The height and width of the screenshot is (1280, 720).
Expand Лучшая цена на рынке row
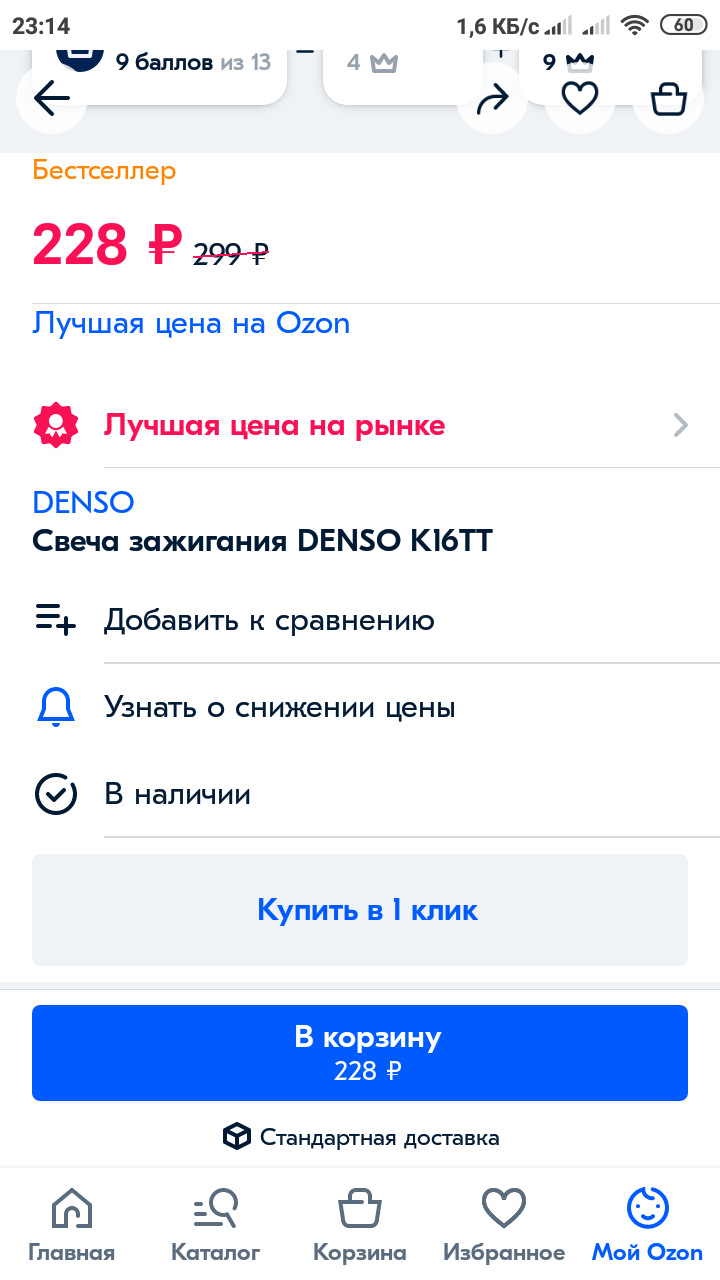tap(360, 426)
